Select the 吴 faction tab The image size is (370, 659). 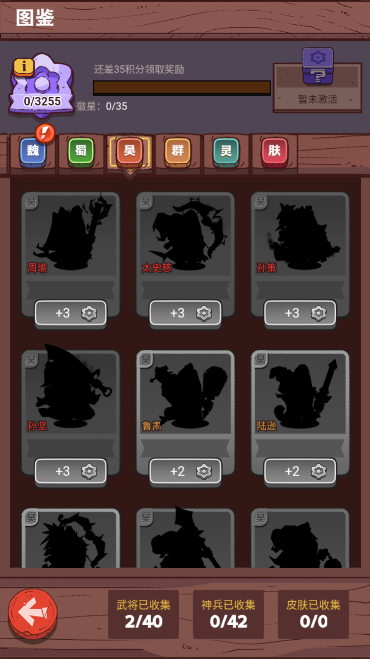130,150
